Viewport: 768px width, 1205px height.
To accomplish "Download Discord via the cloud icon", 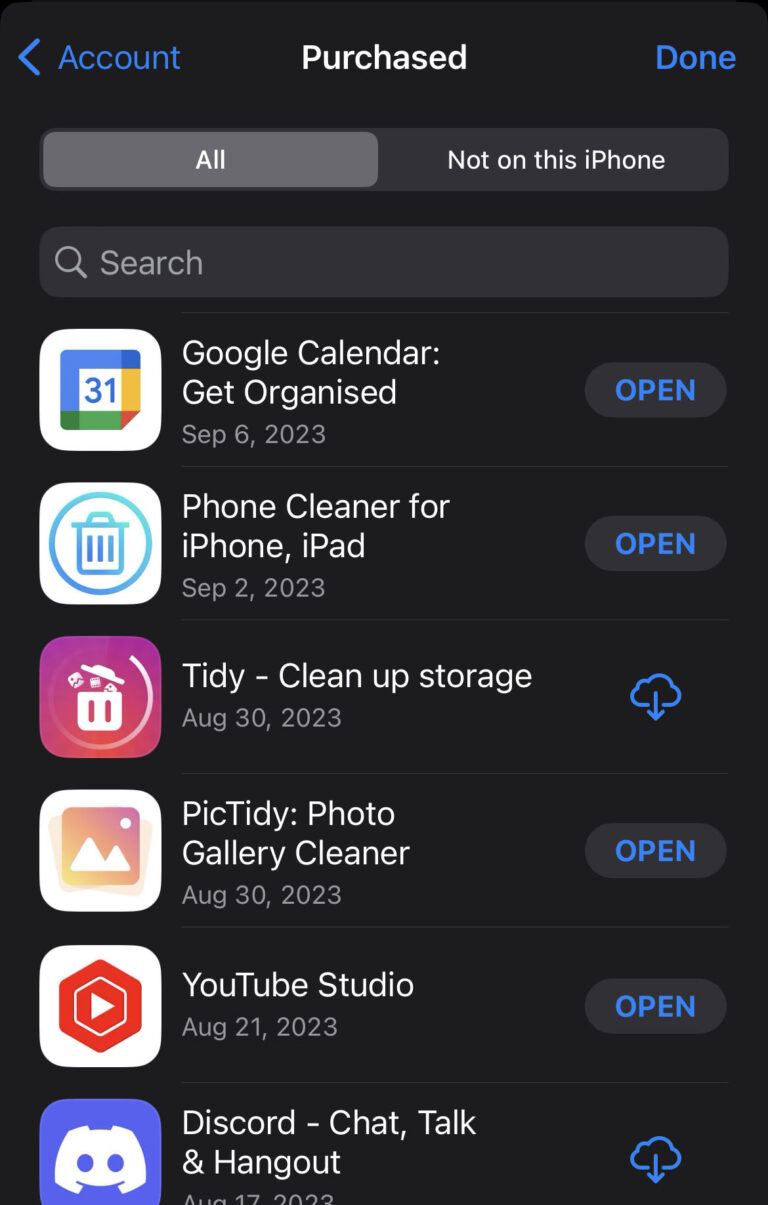I will 655,1158.
